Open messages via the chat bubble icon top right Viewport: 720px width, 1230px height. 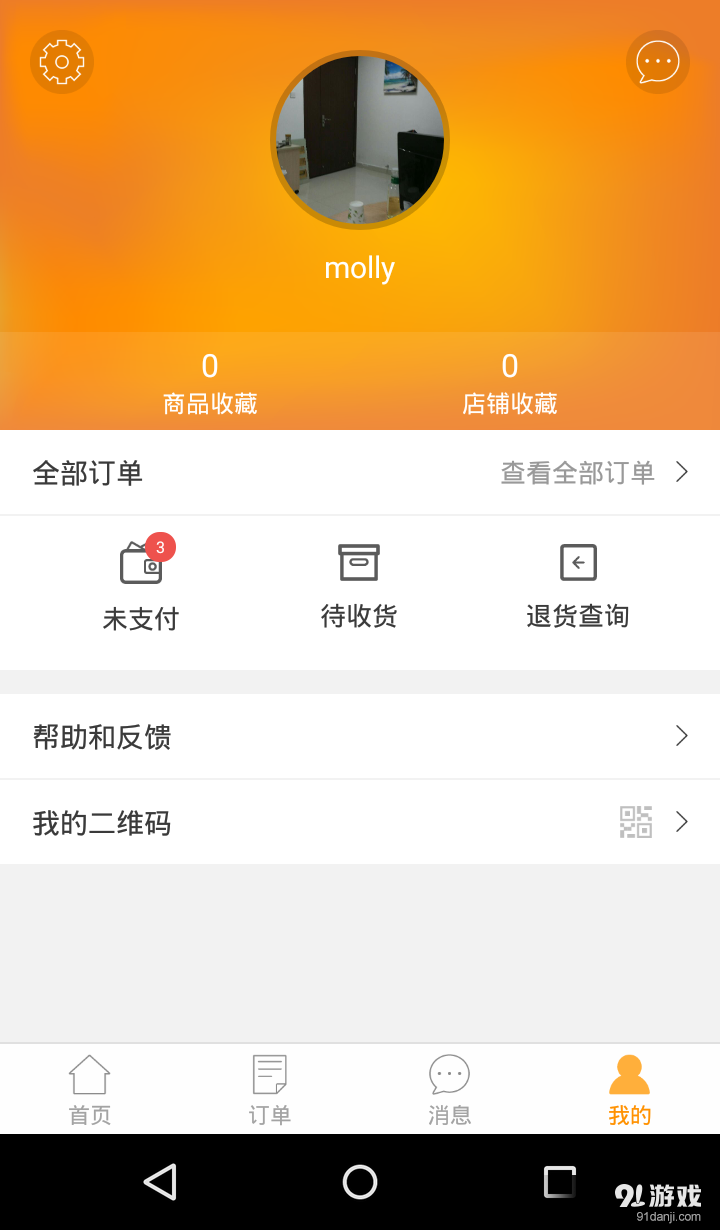point(657,61)
